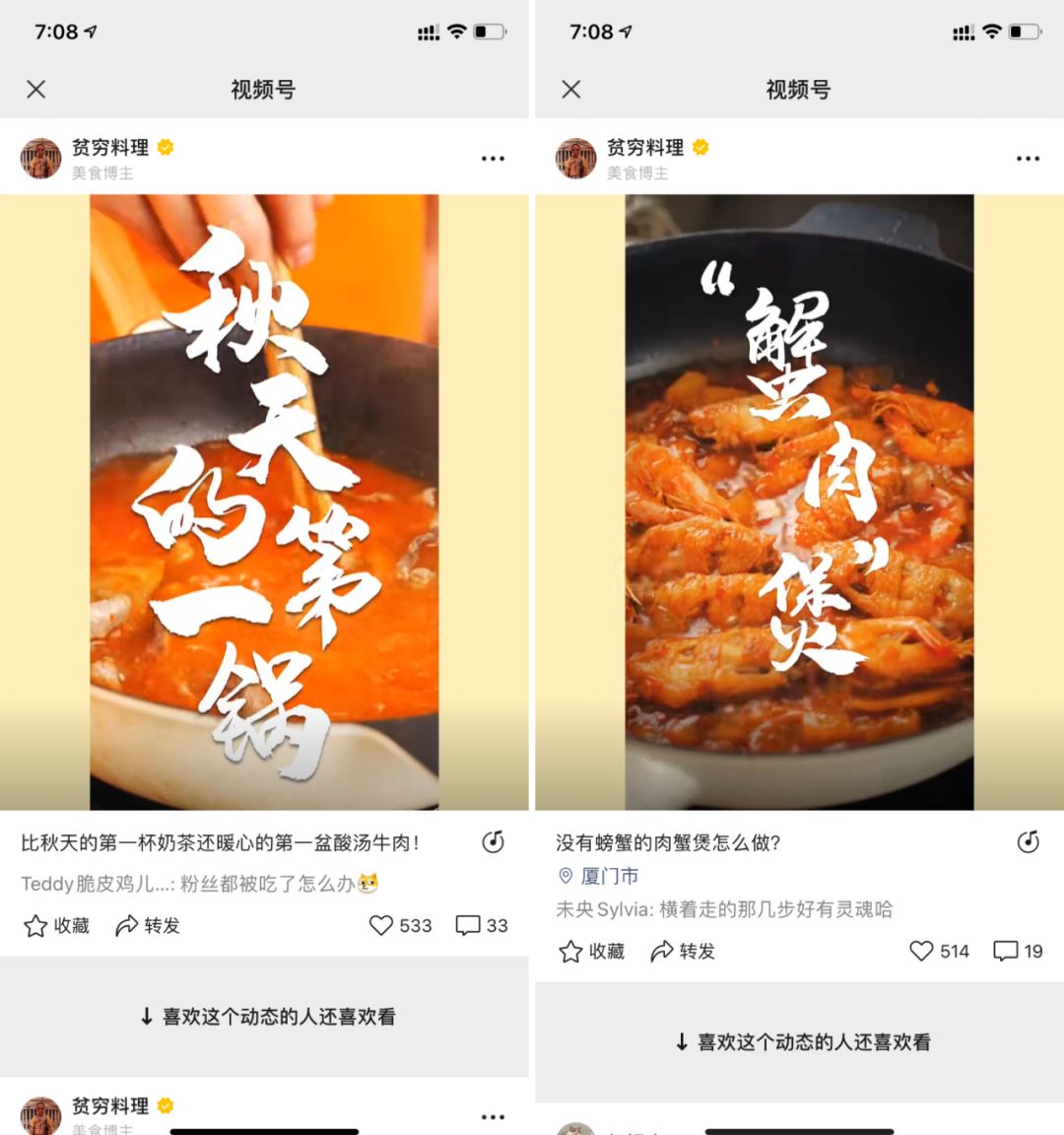Open the 厦门市 location link
The width and height of the screenshot is (1064, 1135).
[609, 876]
